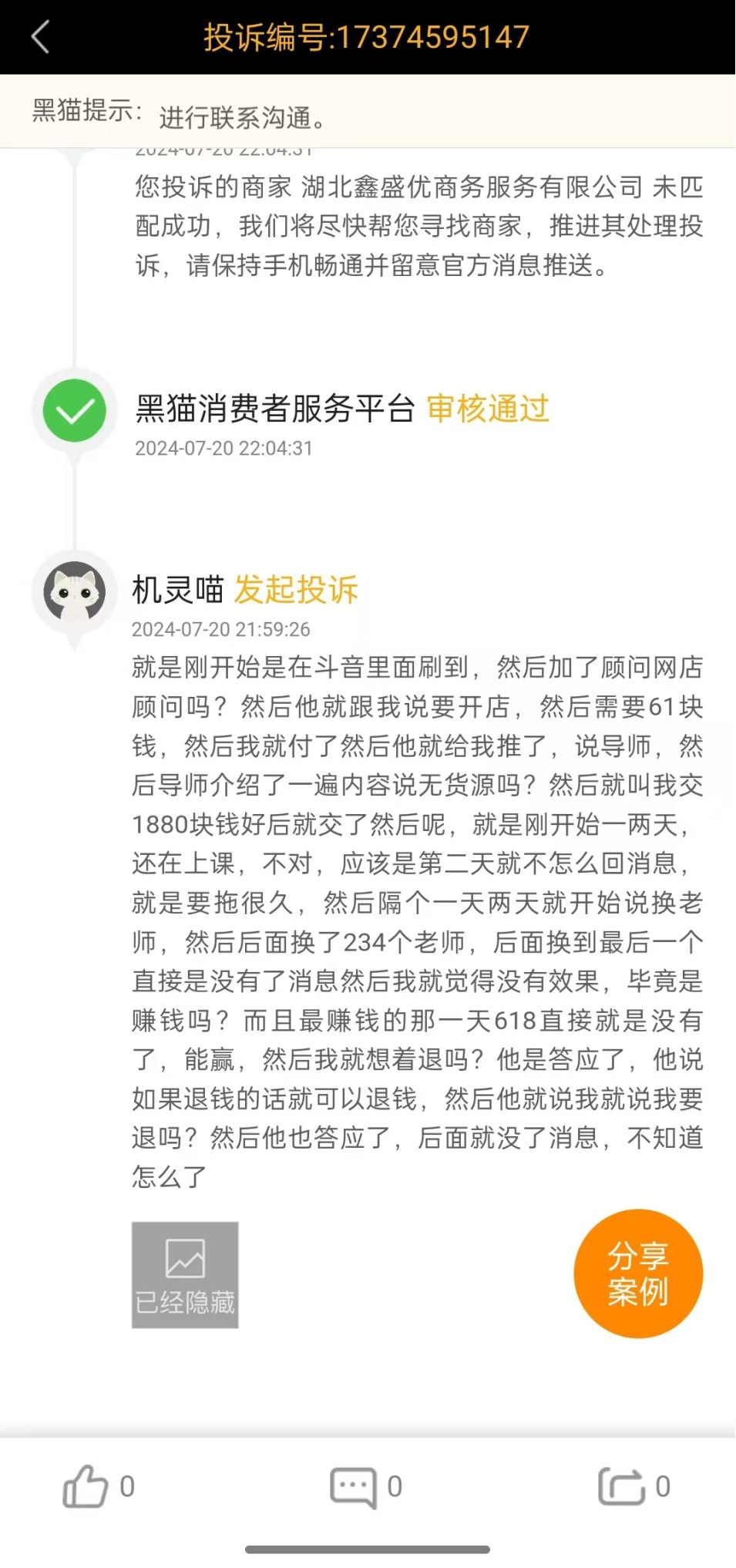Go back using the top-left arrow

pyautogui.click(x=40, y=37)
